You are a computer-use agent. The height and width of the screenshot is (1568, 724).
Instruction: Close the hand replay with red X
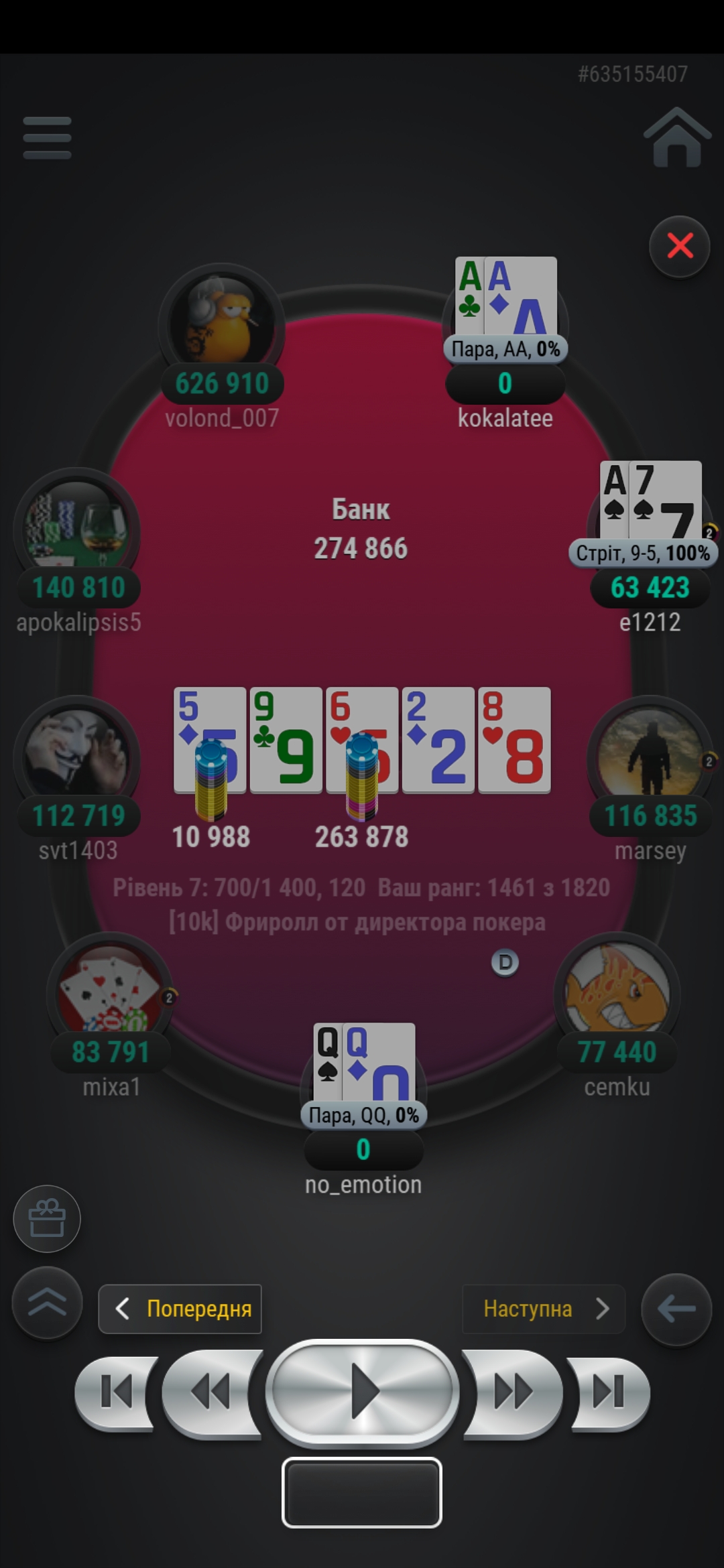tap(680, 247)
